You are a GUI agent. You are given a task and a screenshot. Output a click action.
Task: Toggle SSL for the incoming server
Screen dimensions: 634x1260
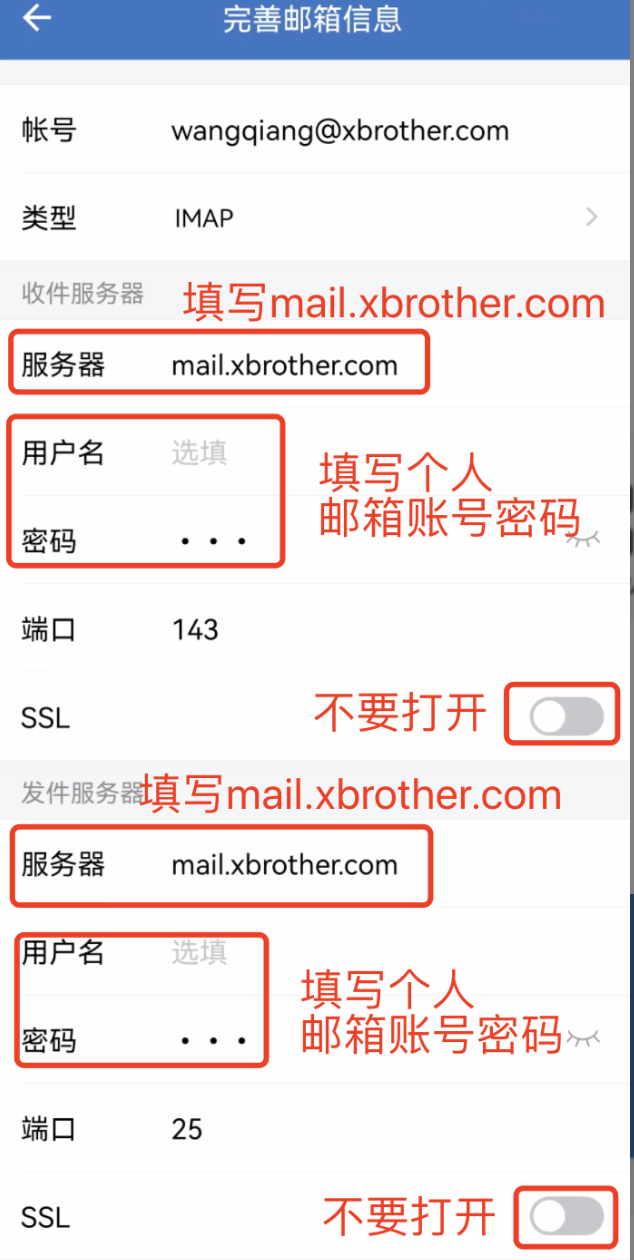[x=566, y=716]
